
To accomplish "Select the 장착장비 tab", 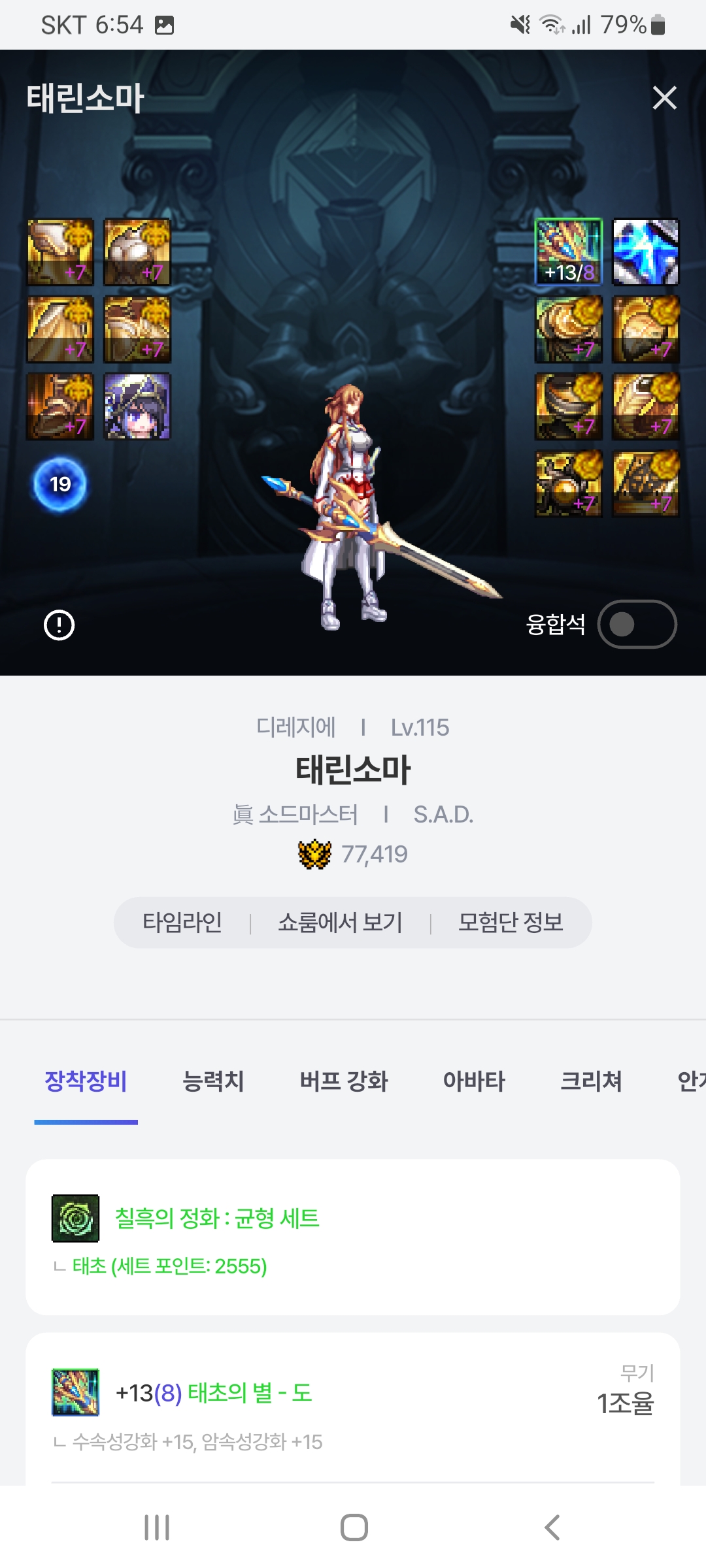I will (86, 1081).
